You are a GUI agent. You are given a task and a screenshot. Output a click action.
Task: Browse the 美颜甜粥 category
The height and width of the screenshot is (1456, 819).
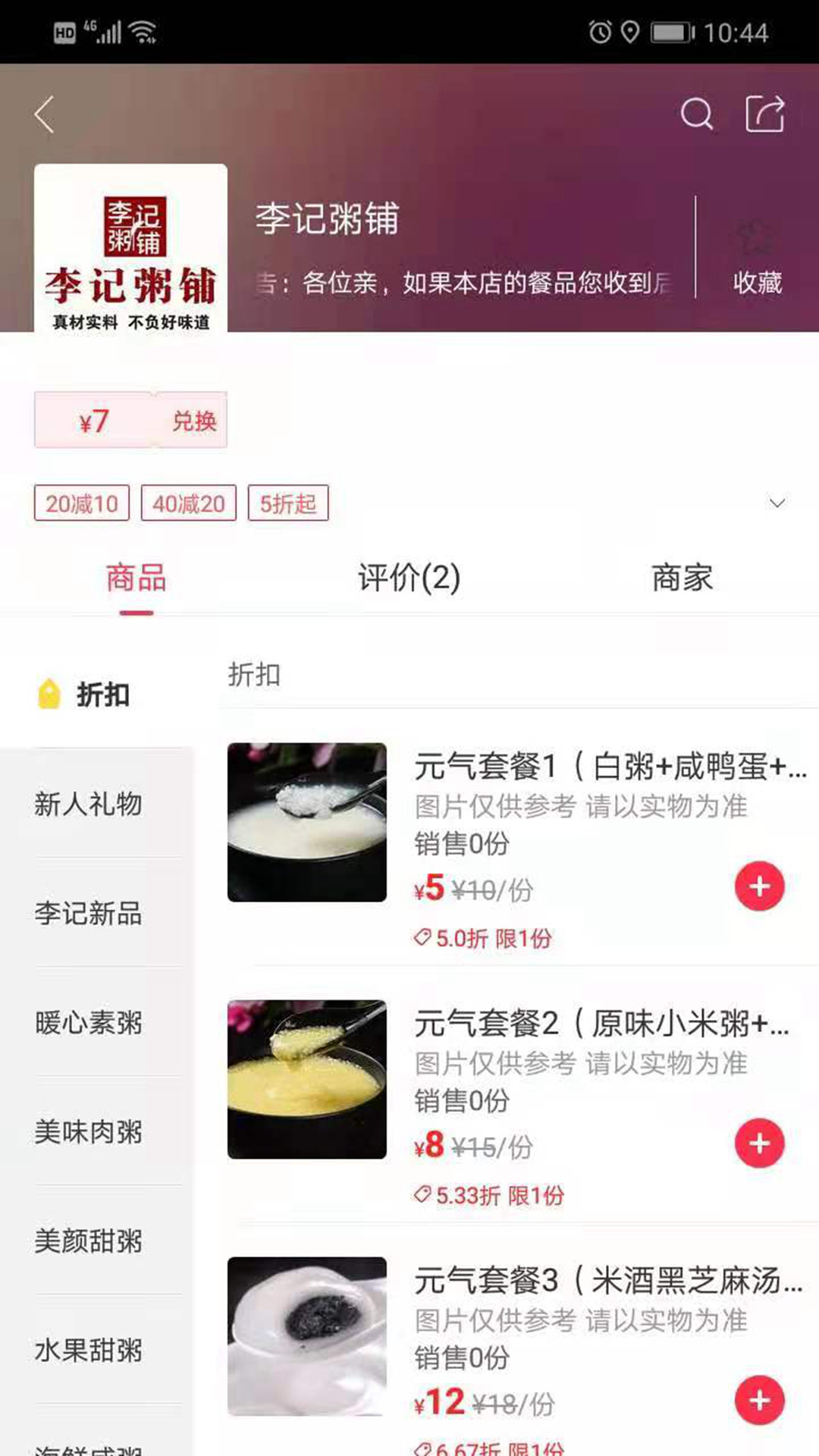click(89, 1241)
